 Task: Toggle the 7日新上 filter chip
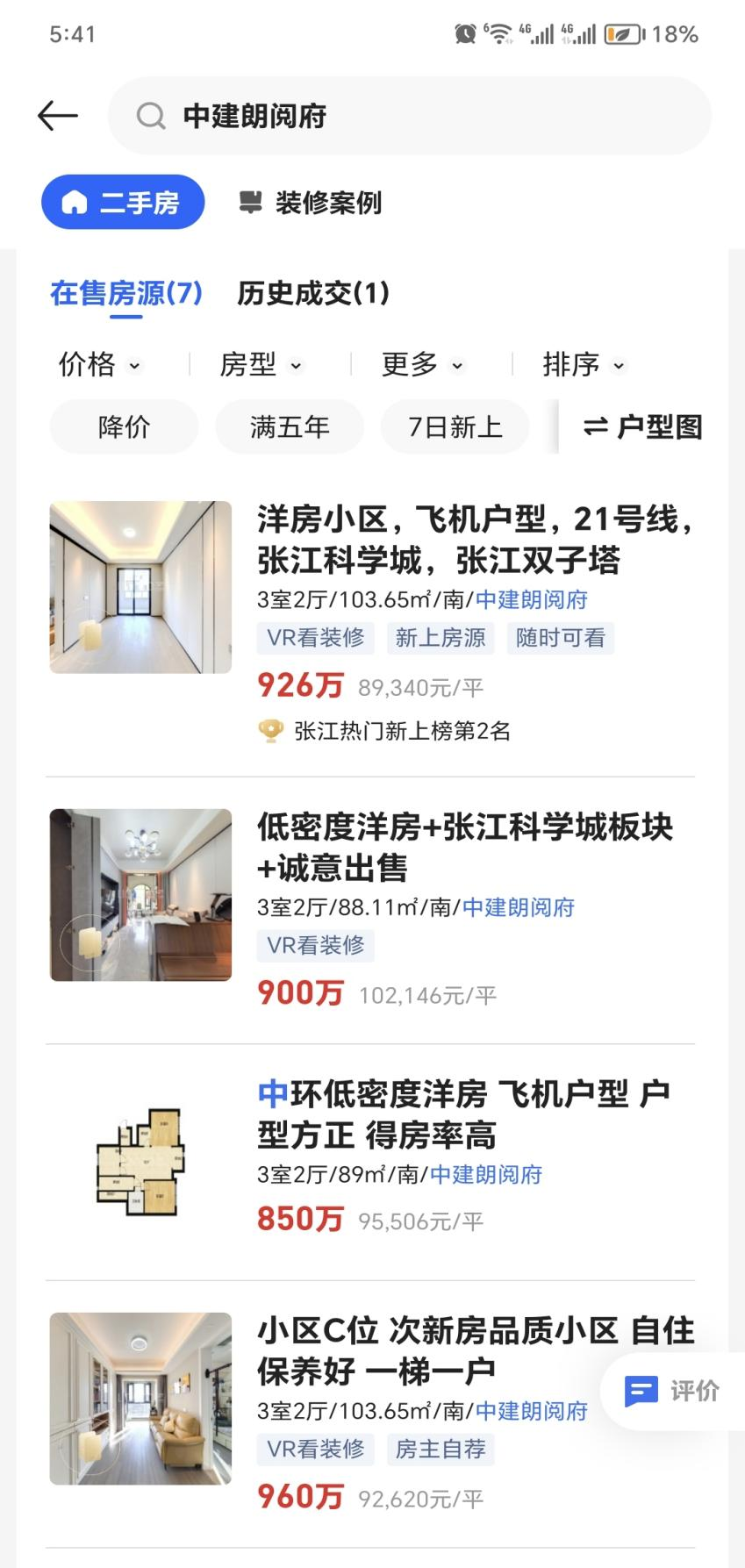click(455, 427)
